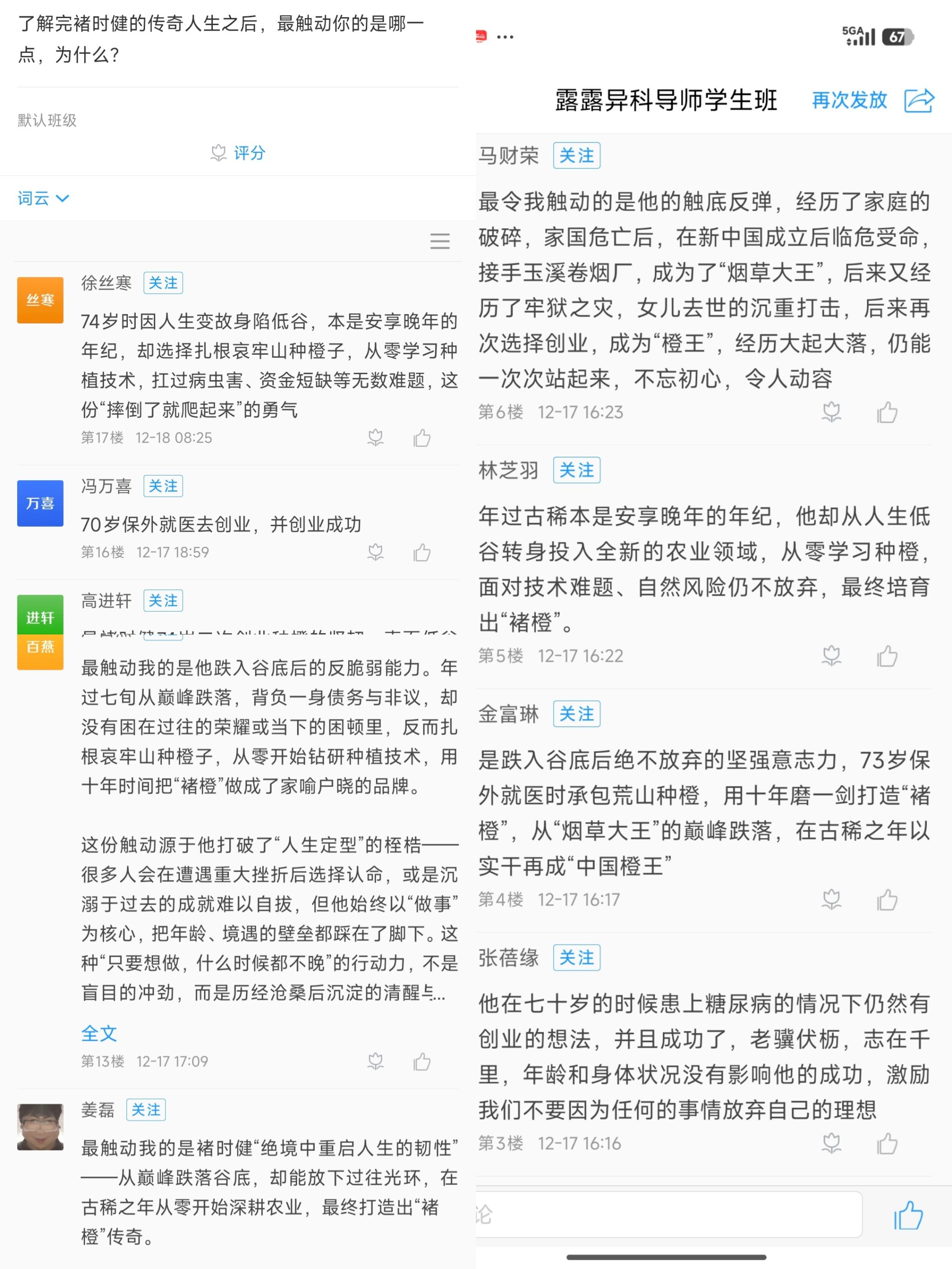
Task: Follow 徐丝寒 with the 关注 button
Action: point(163,283)
